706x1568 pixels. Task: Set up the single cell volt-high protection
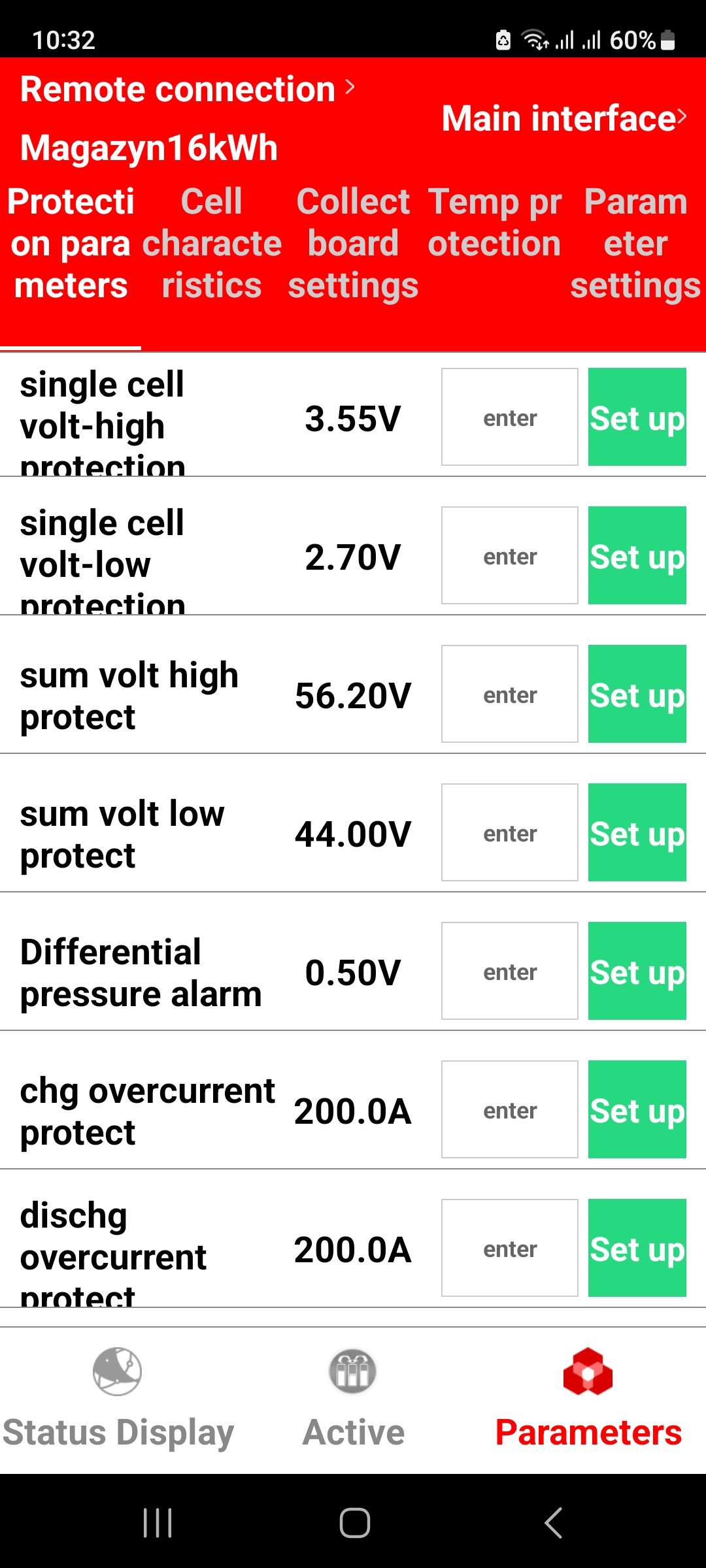(636, 418)
